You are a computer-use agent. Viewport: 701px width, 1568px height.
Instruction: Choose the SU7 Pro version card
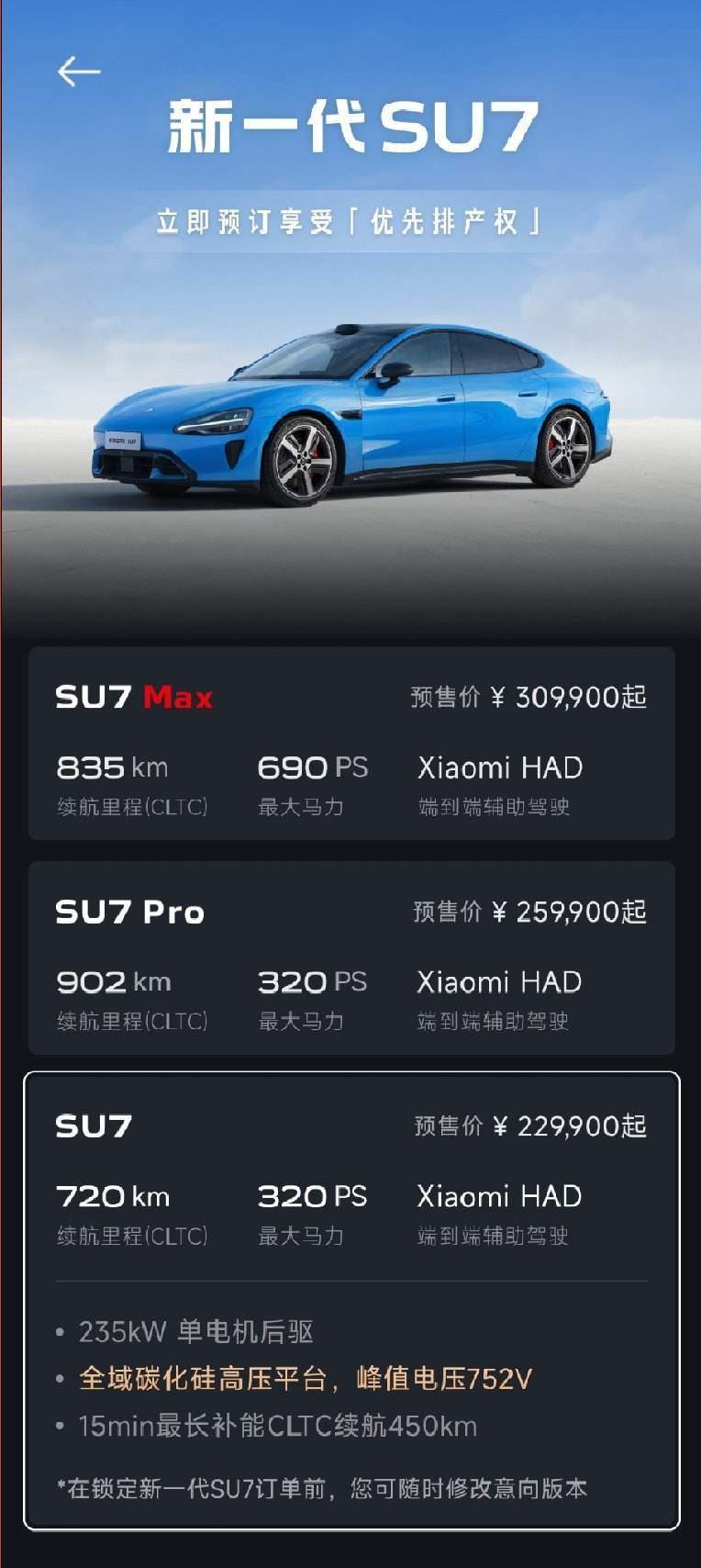[x=351, y=958]
